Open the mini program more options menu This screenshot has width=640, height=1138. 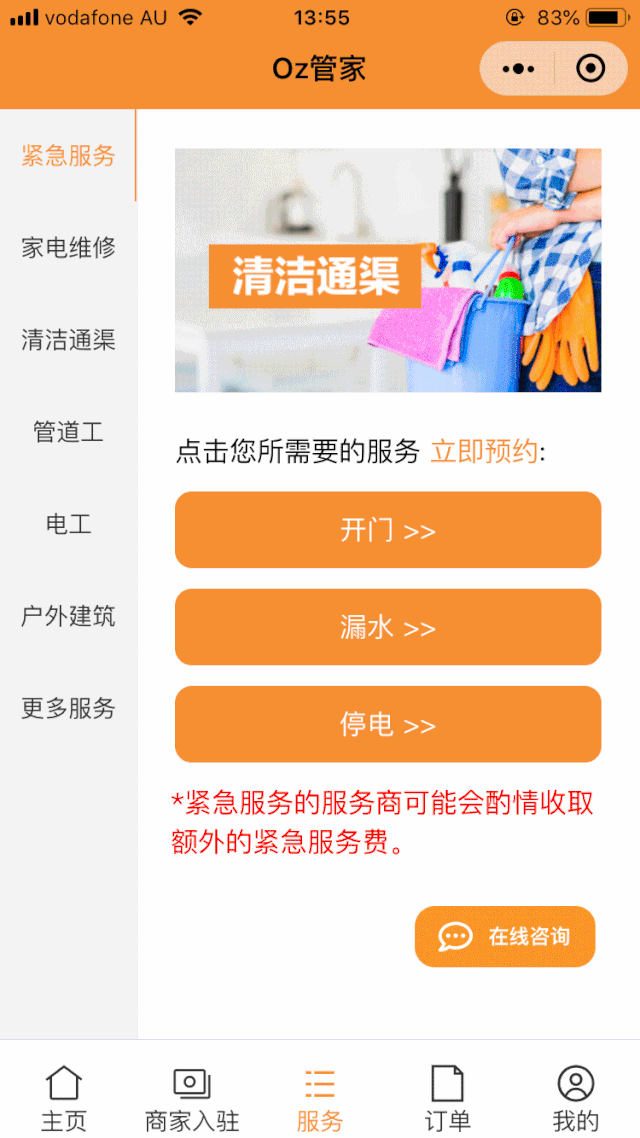click(518, 69)
